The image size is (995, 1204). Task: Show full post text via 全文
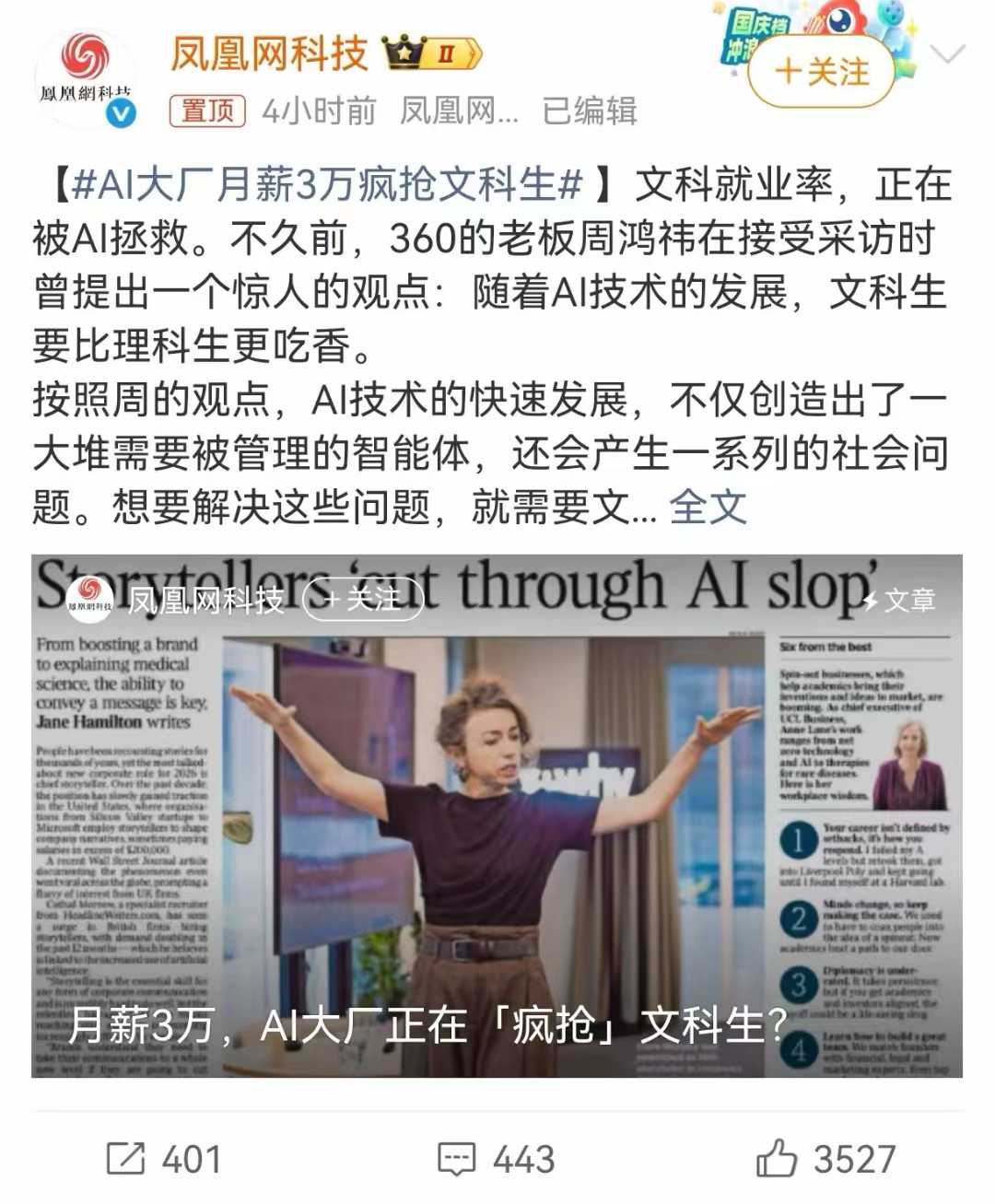tap(708, 507)
